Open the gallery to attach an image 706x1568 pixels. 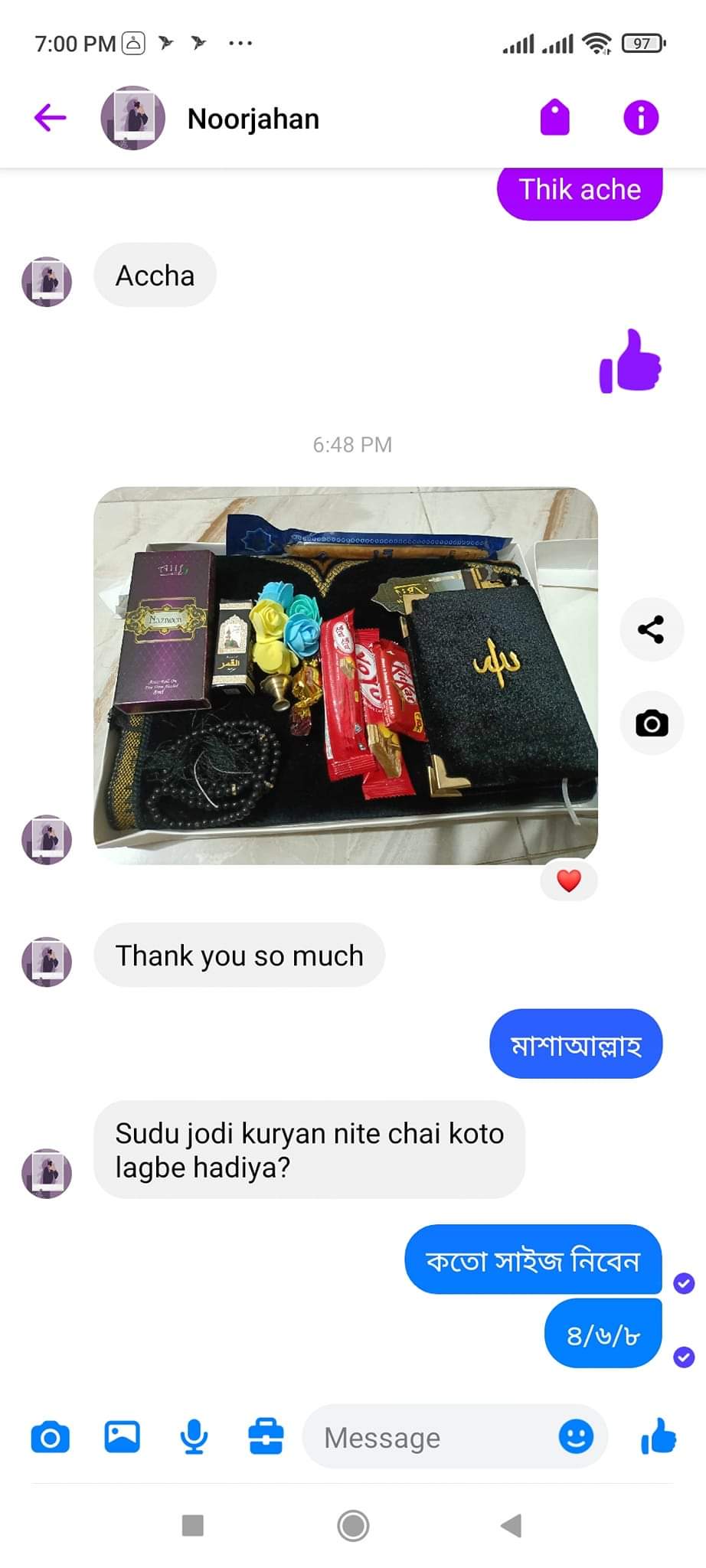(123, 1436)
